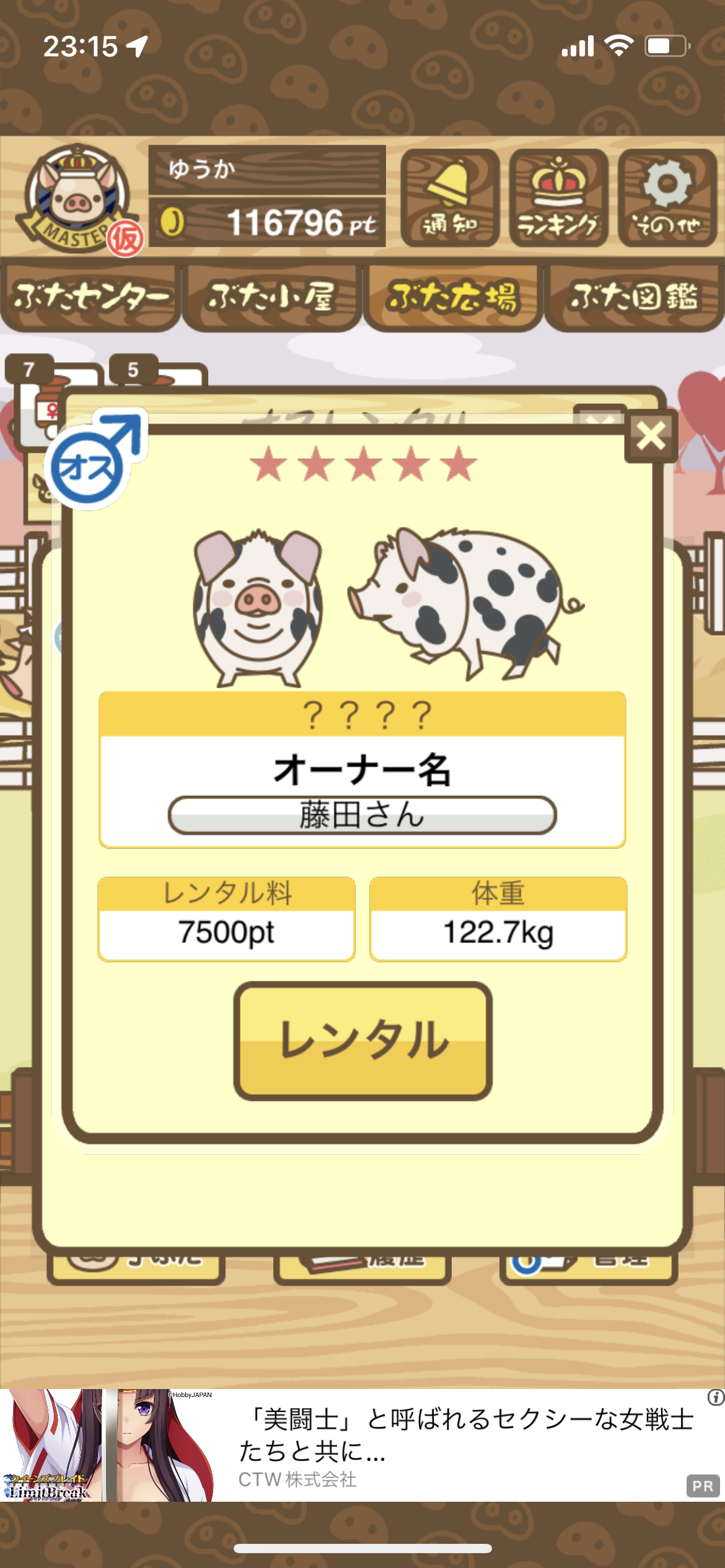
Task: Open the ad info icon
Action: click(x=716, y=1398)
